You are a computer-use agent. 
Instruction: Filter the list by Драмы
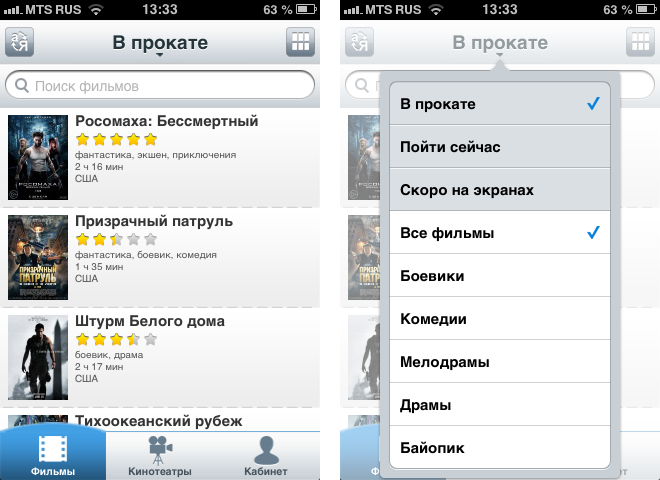[x=499, y=405]
